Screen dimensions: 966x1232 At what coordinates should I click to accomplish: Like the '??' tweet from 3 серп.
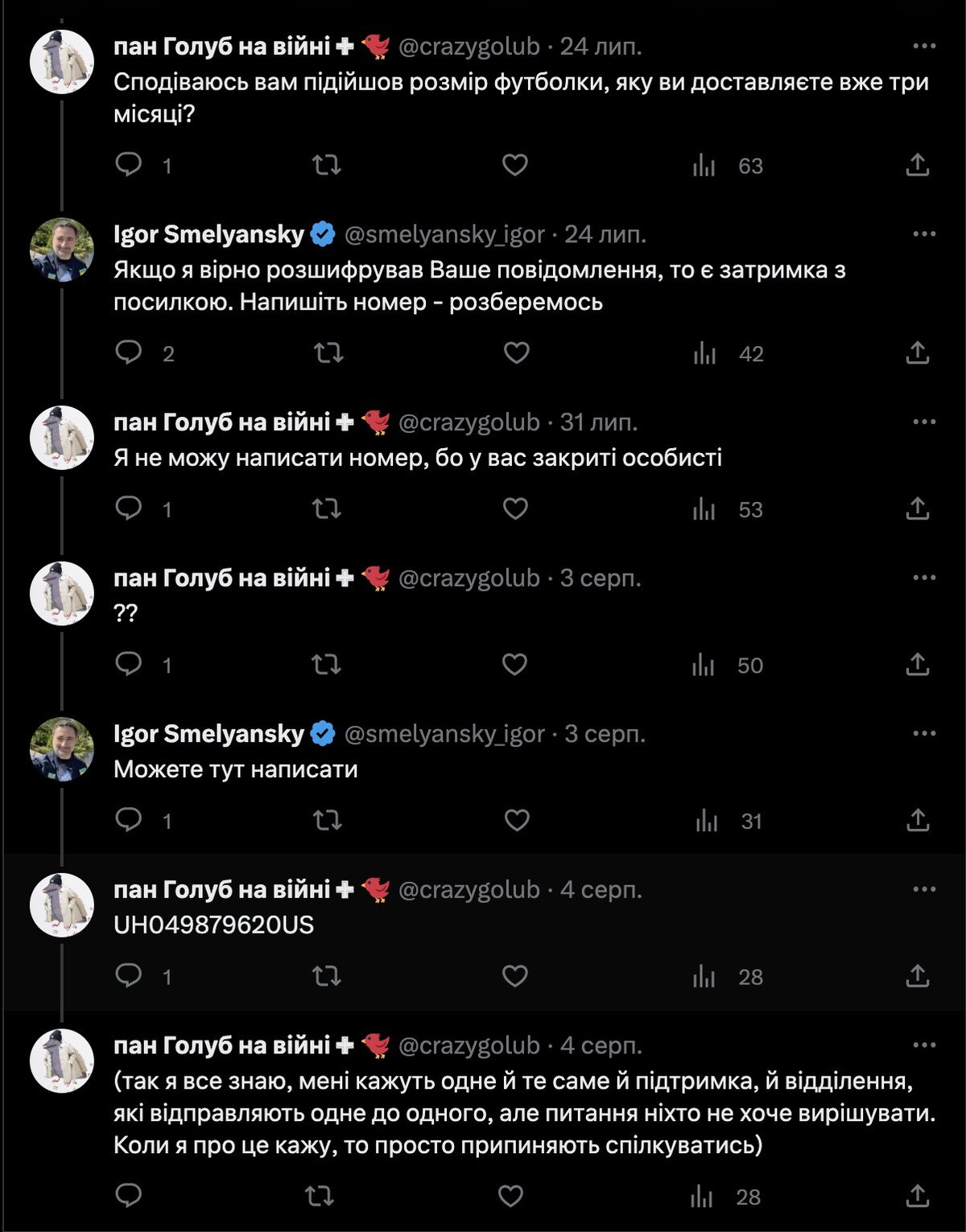[x=514, y=665]
